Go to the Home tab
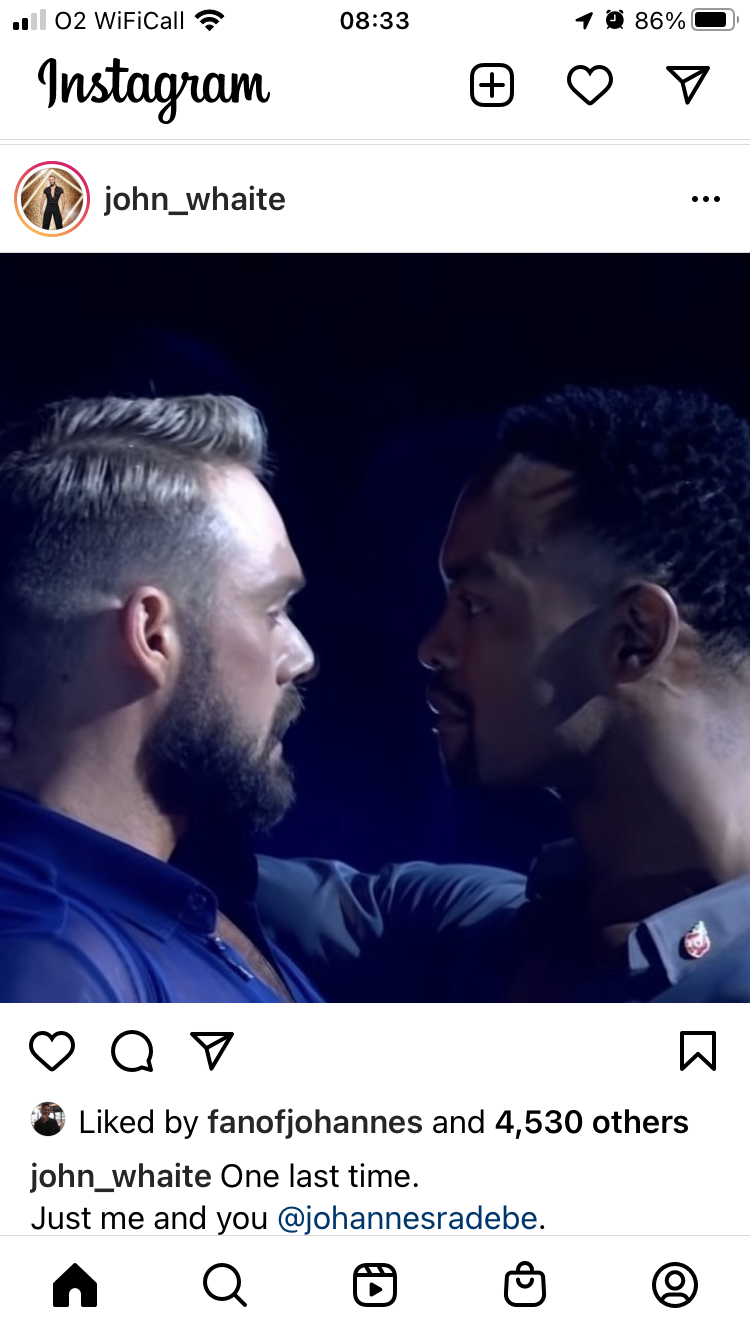 [75, 1285]
